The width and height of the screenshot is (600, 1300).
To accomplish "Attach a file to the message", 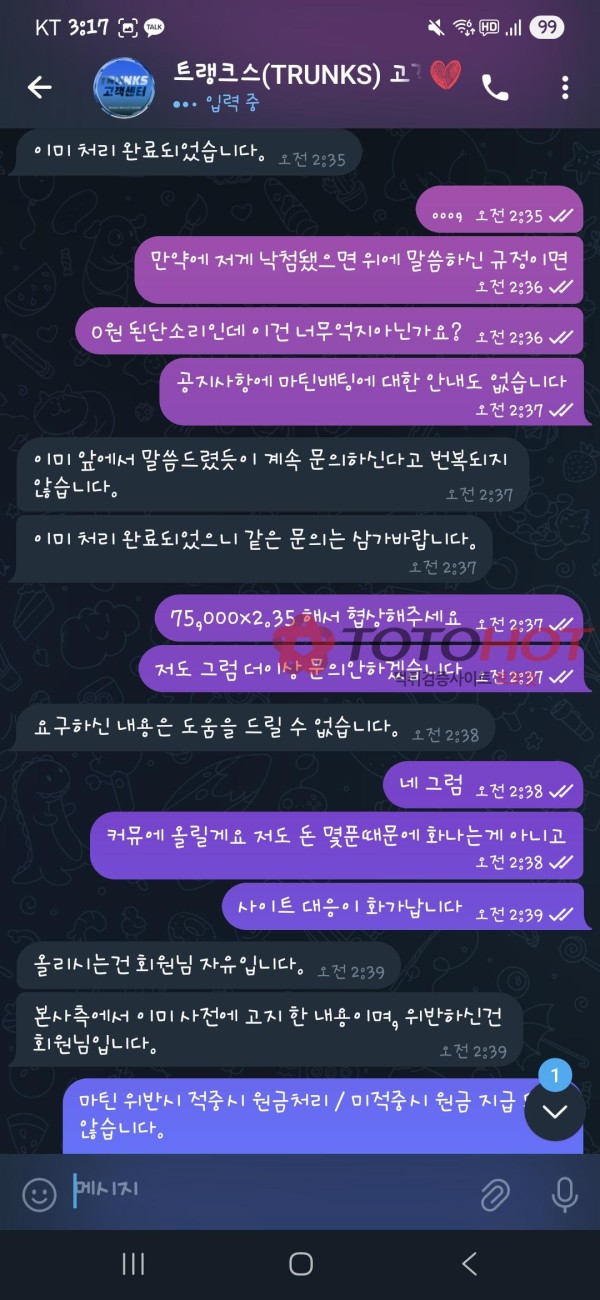I will point(493,1194).
